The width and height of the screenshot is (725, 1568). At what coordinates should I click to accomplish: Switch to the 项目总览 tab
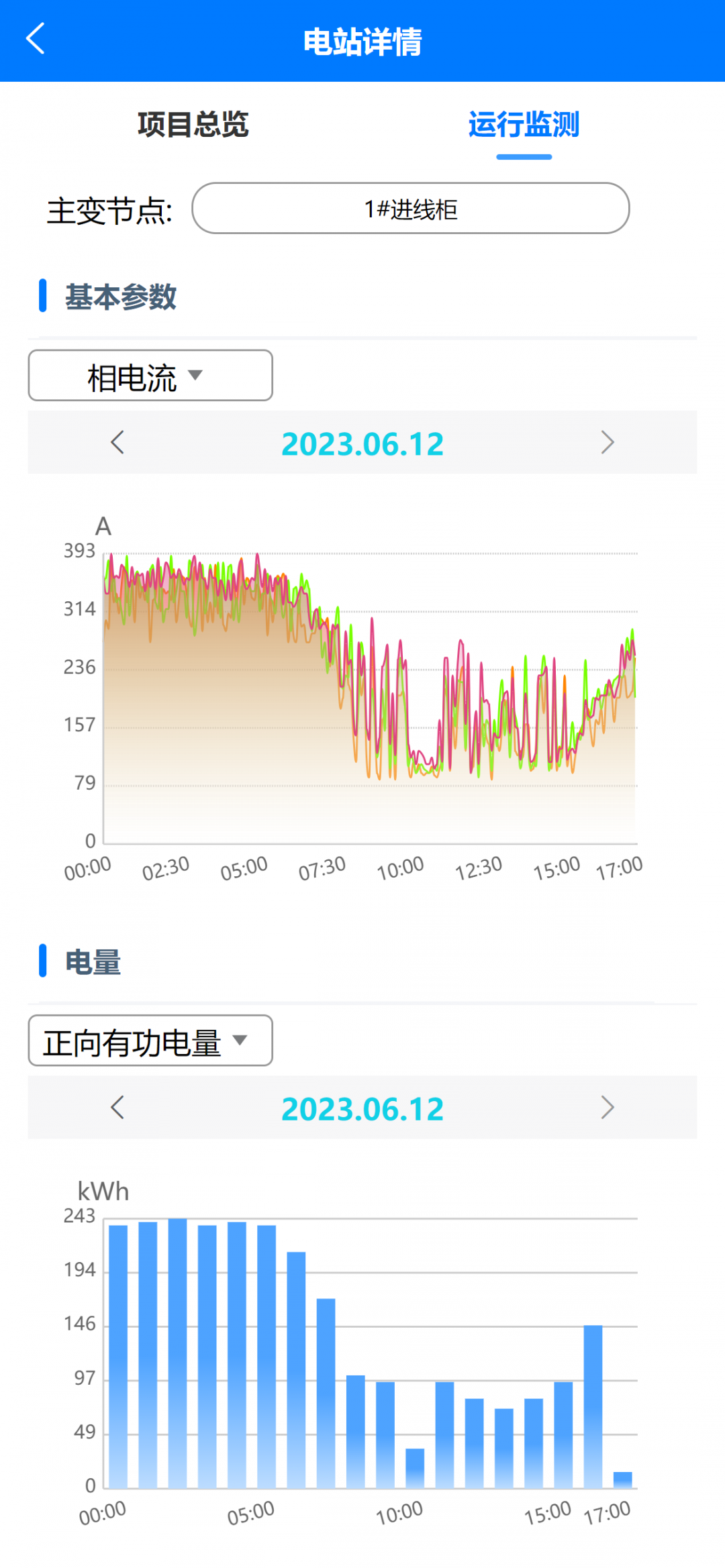193,125
